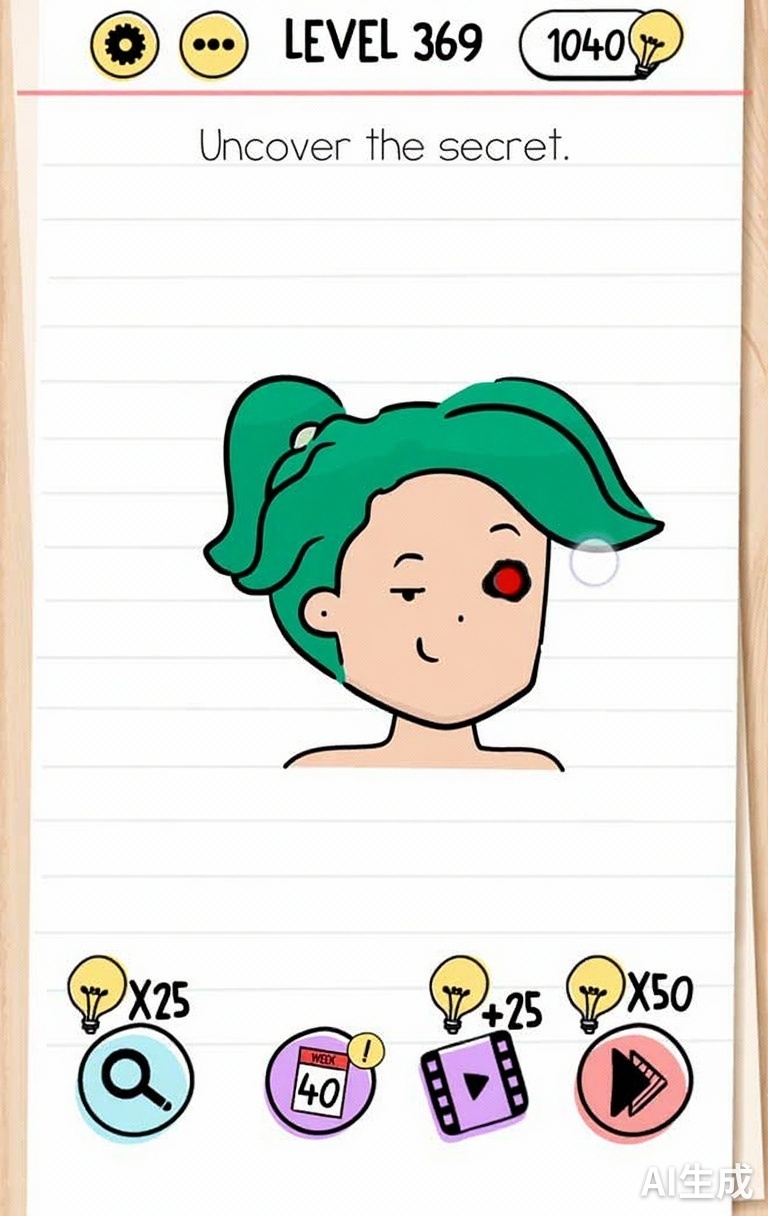Open the three-dots more menu

point(213,45)
